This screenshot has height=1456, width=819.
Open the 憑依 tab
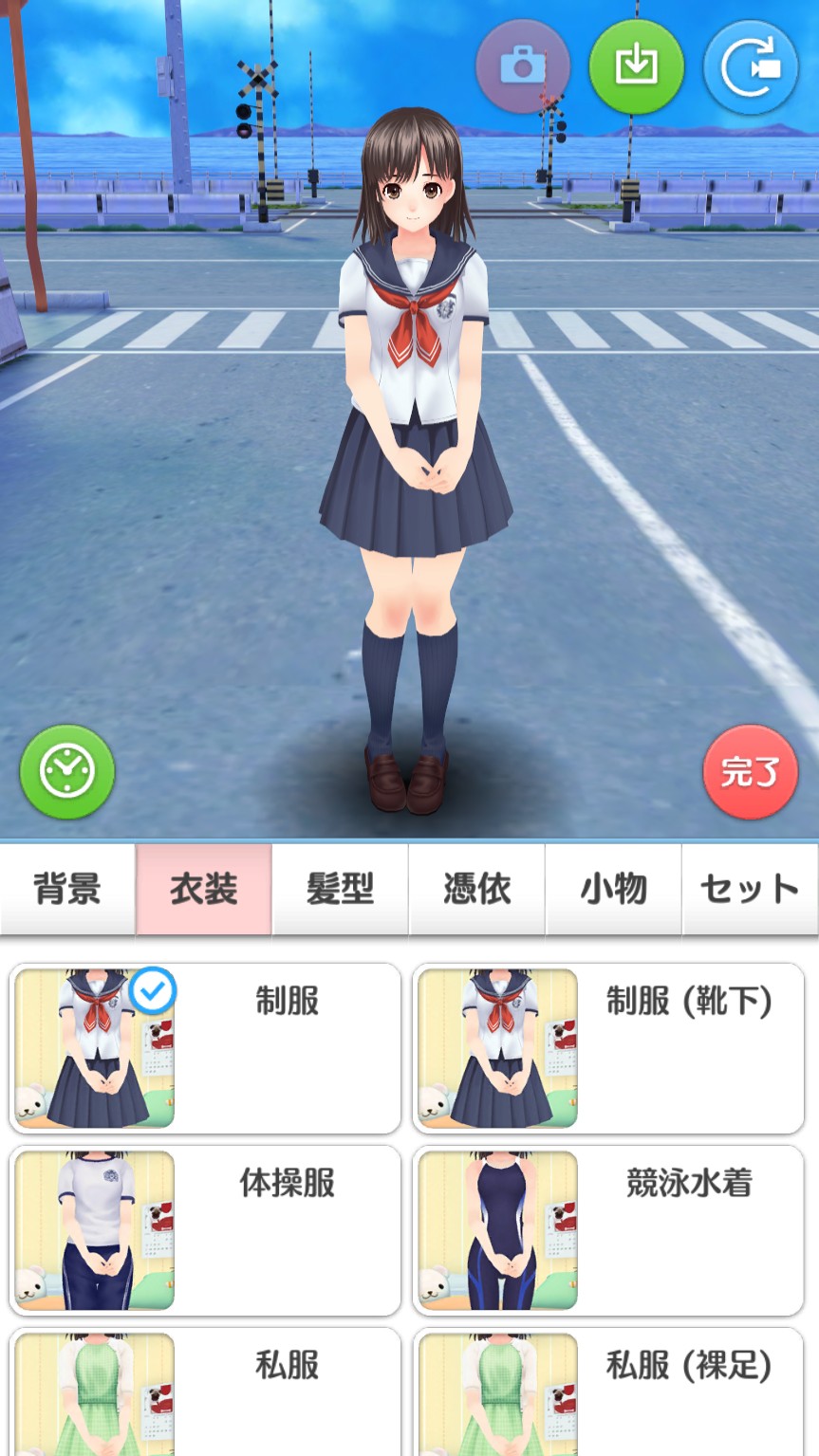(x=476, y=889)
